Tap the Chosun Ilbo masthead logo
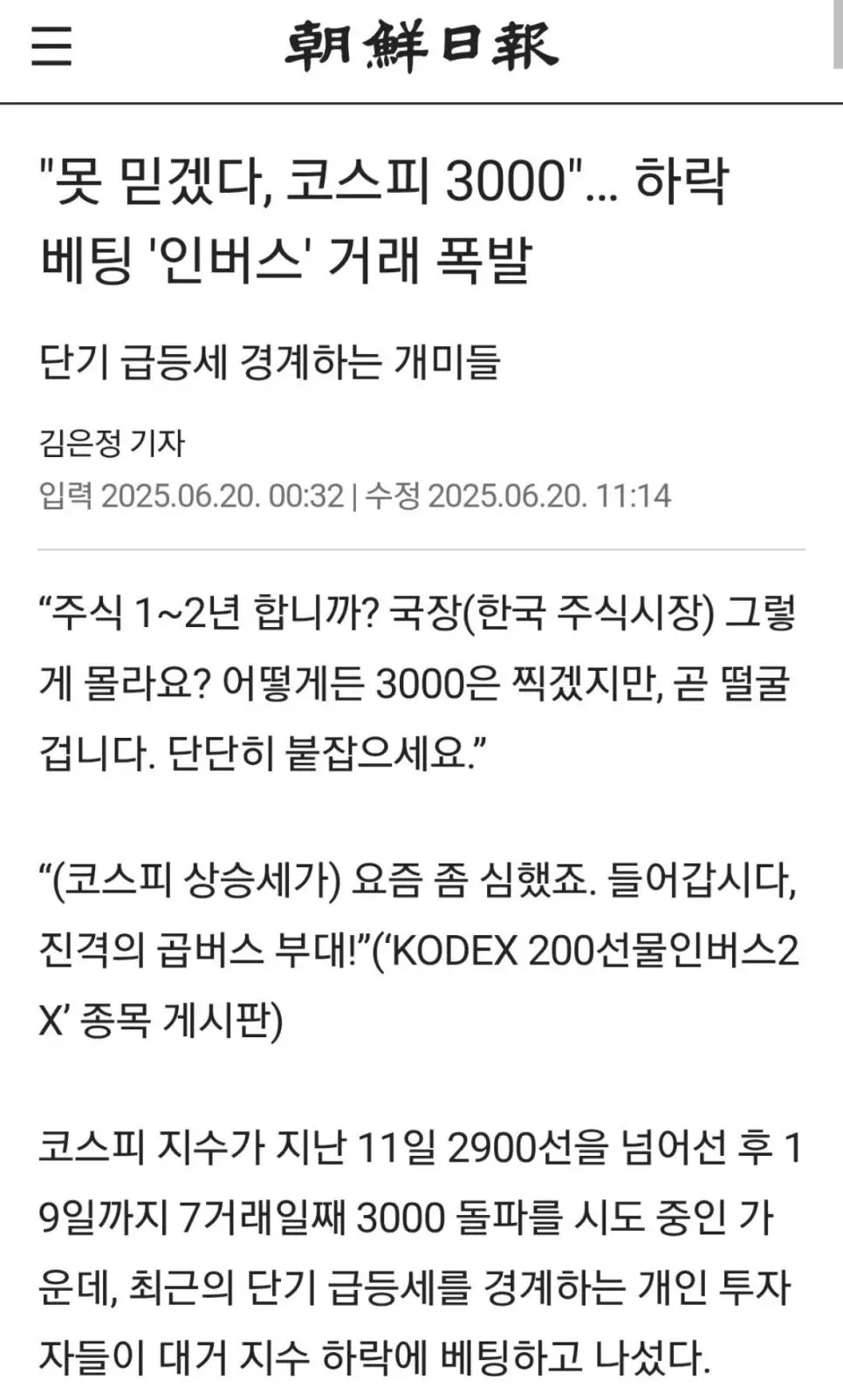 pyautogui.click(x=421, y=46)
